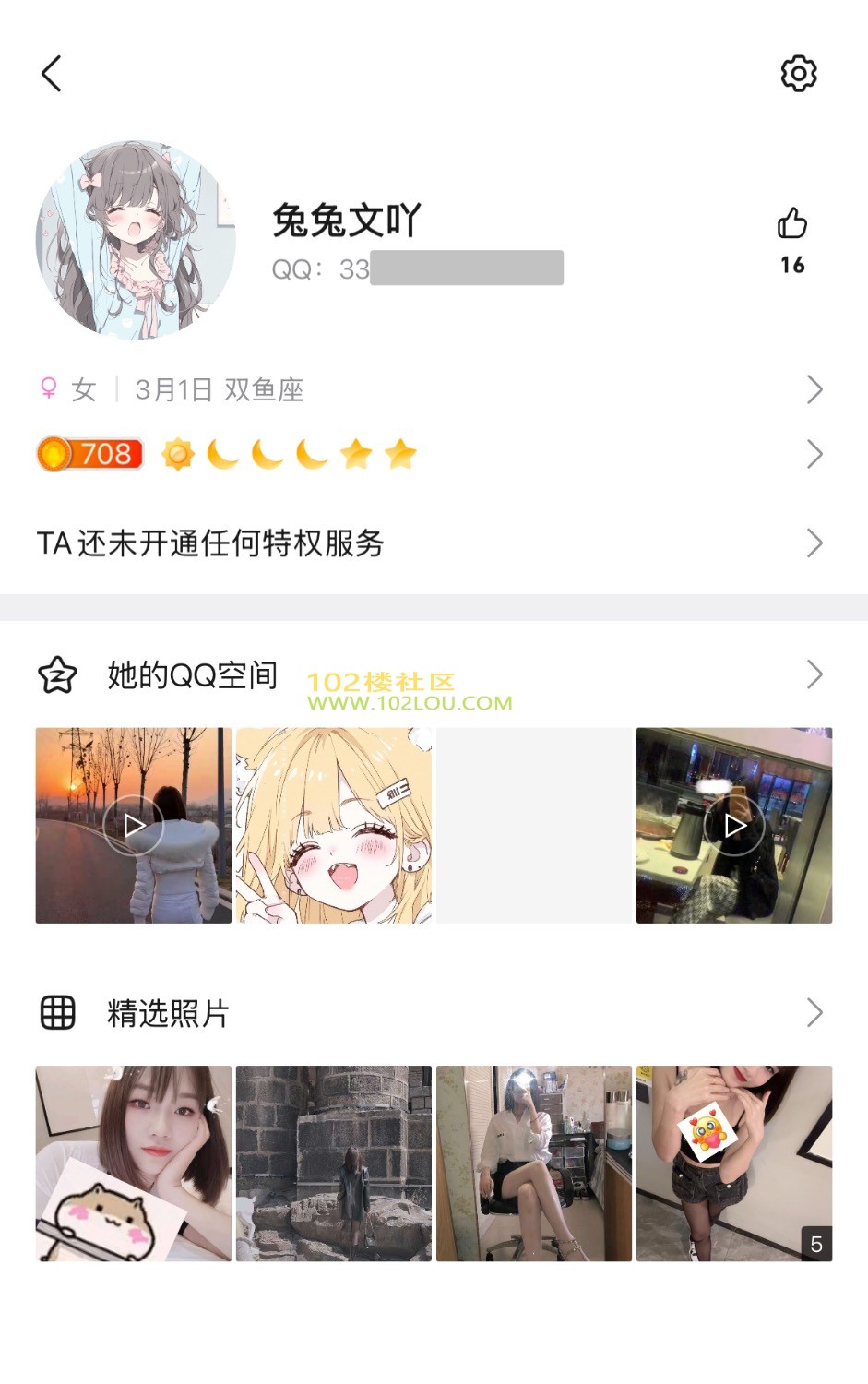This screenshot has width=868, height=1384.
Task: Go back using the top-left arrow
Action: tap(52, 74)
